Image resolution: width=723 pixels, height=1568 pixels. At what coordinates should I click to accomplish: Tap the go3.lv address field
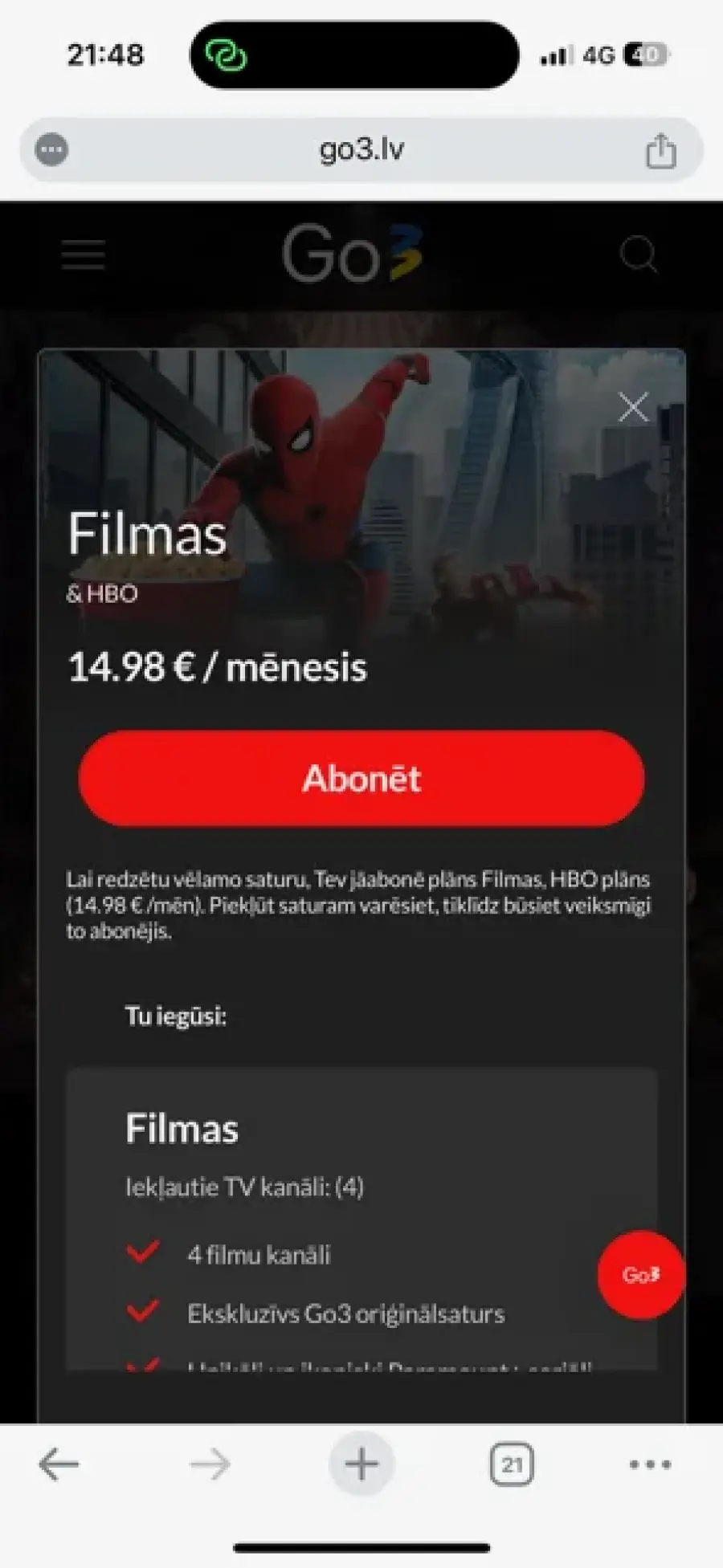(361, 149)
